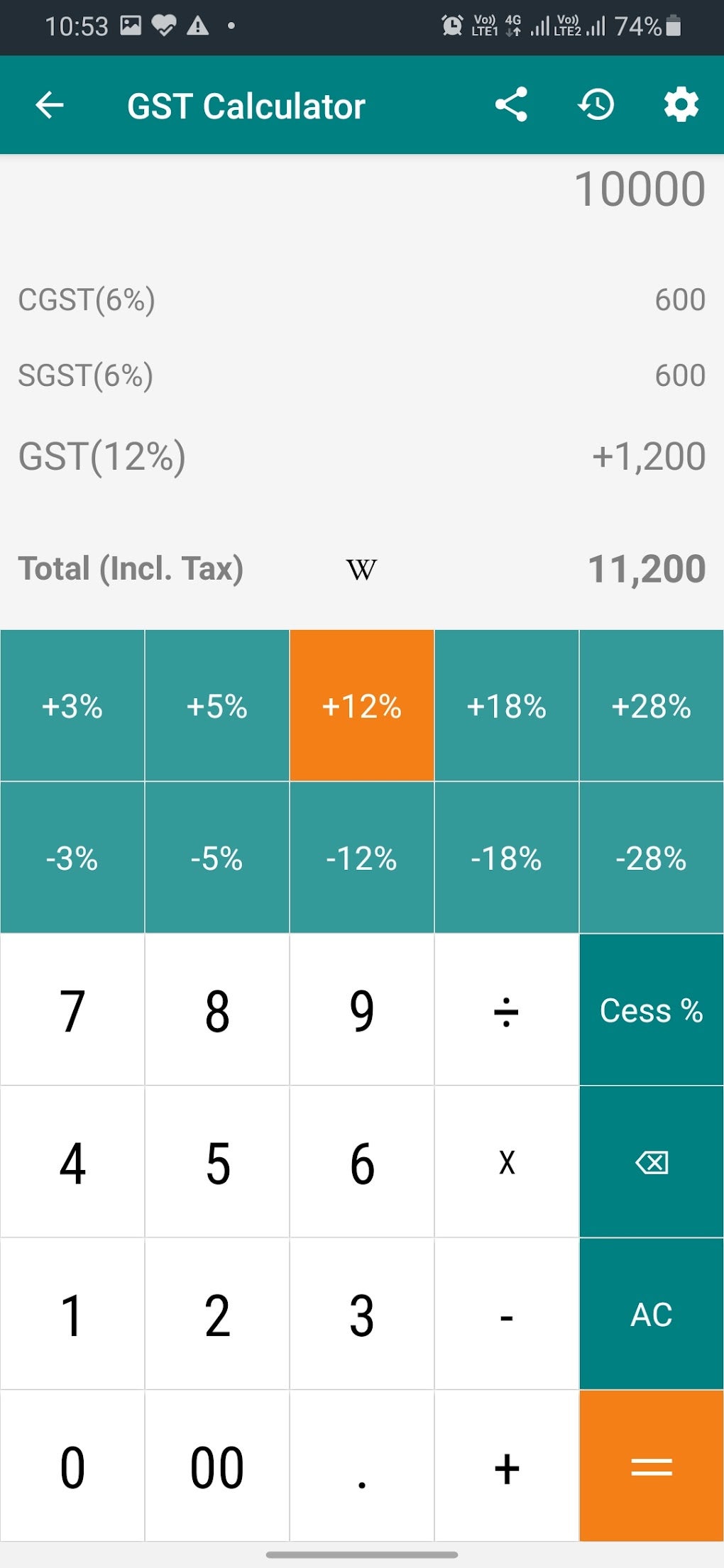Viewport: 724px width, 1568px height.
Task: Select the +28% GST rate
Action: click(651, 706)
